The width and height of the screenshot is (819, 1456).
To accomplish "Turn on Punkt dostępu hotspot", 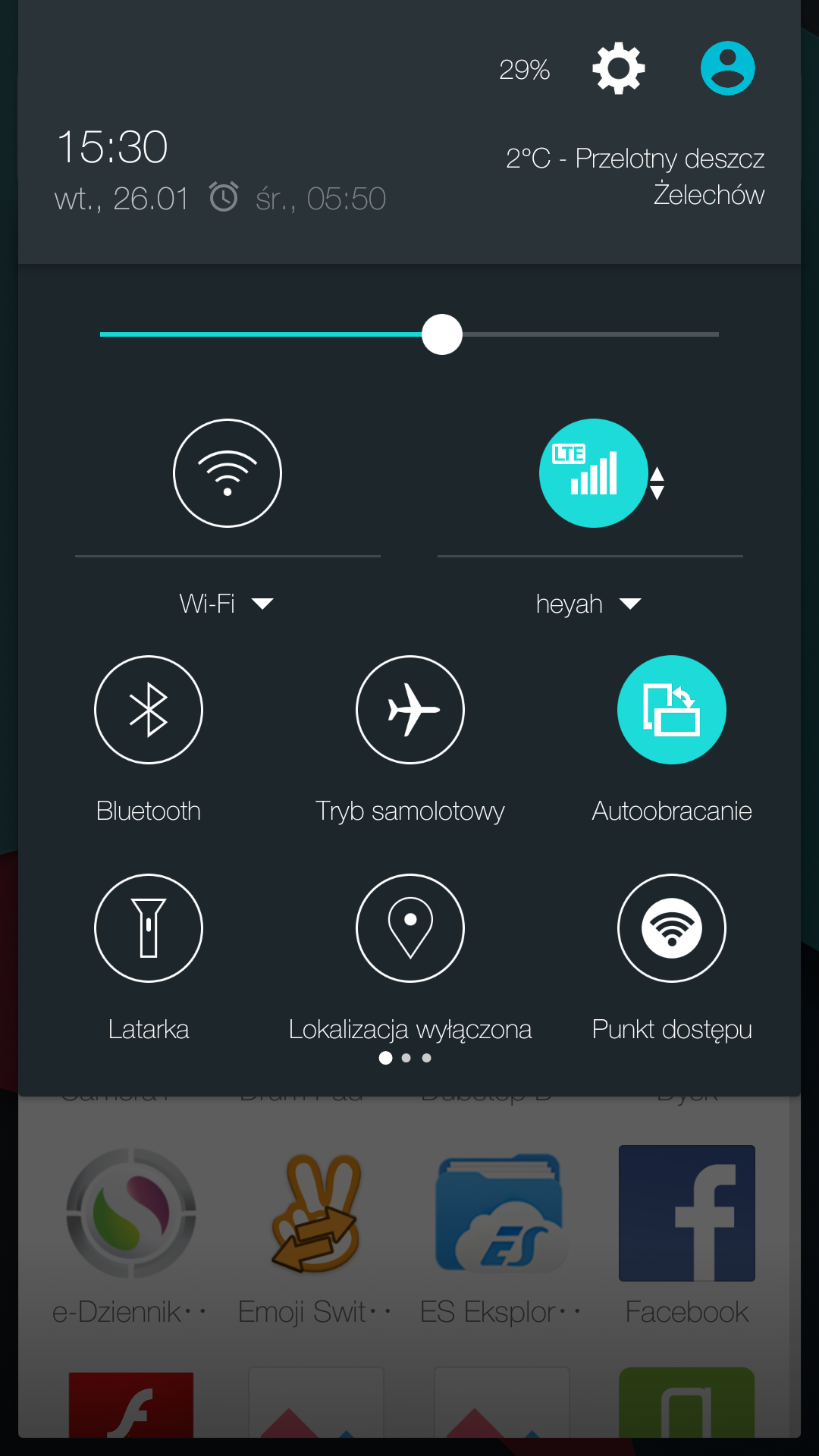I will (672, 928).
